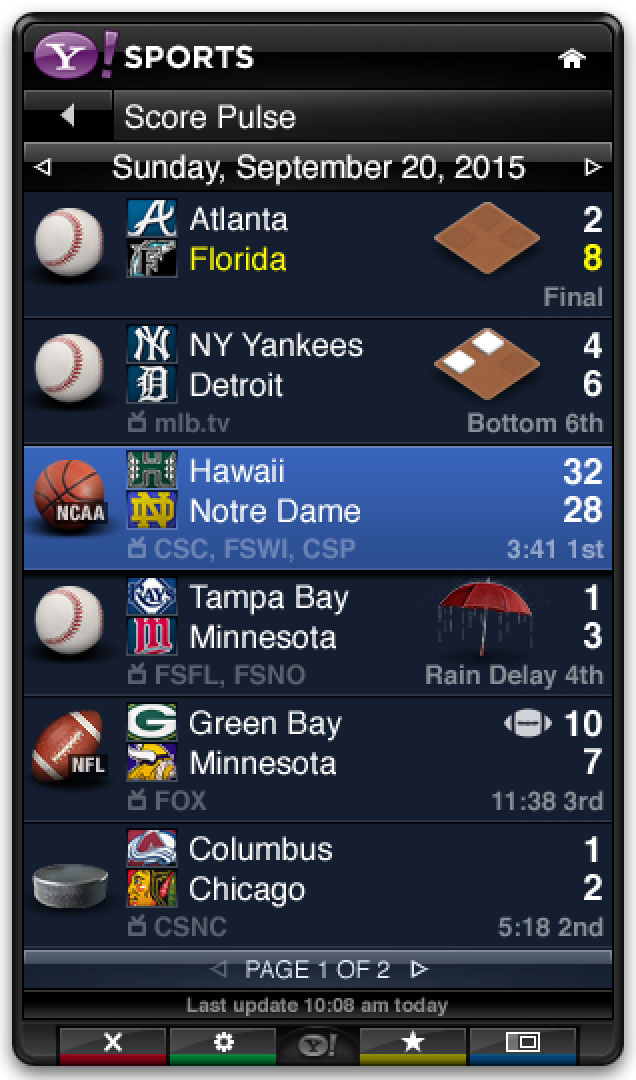Image resolution: width=636 pixels, height=1080 pixels.
Task: Show the previous day's scores
Action: 42,168
